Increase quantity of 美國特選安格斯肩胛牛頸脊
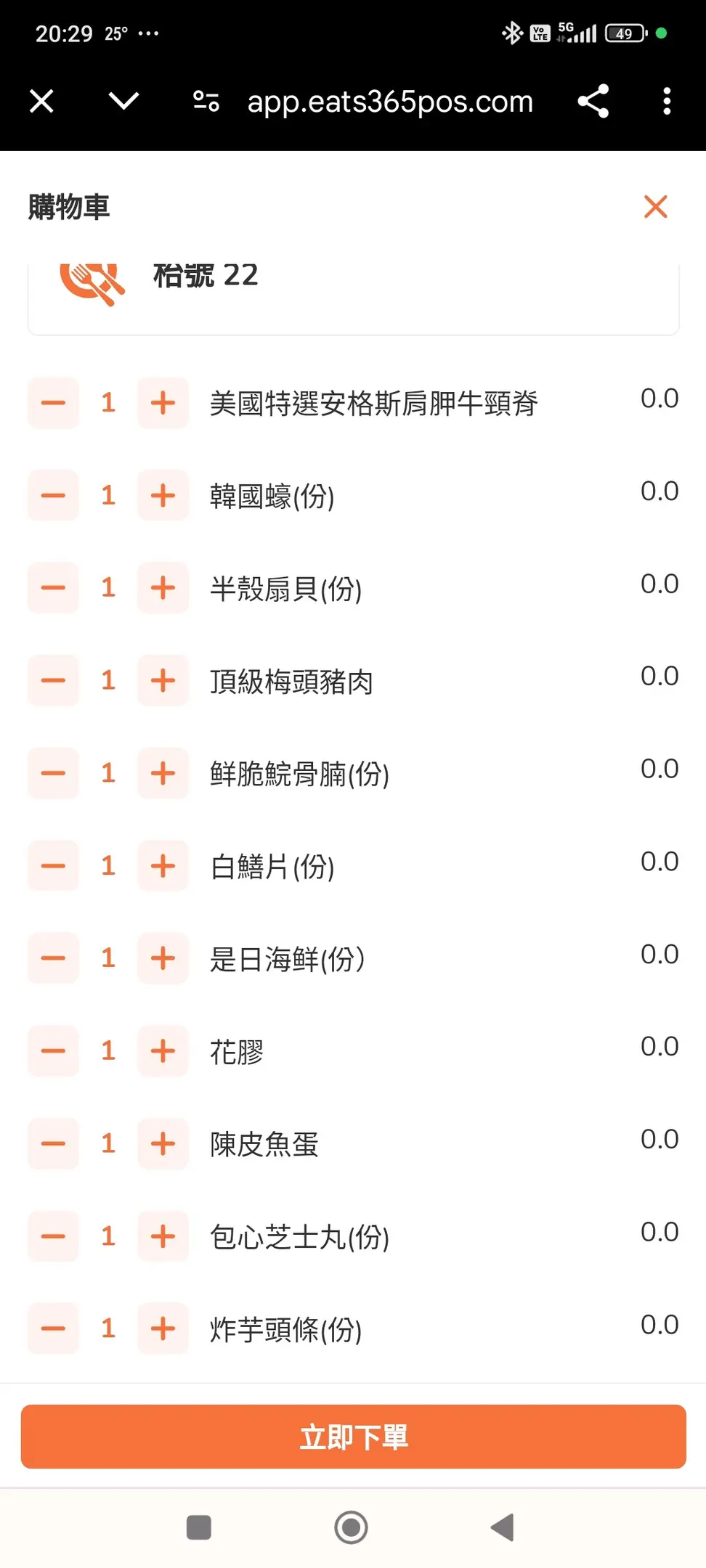The height and width of the screenshot is (1568, 706). pos(163,403)
